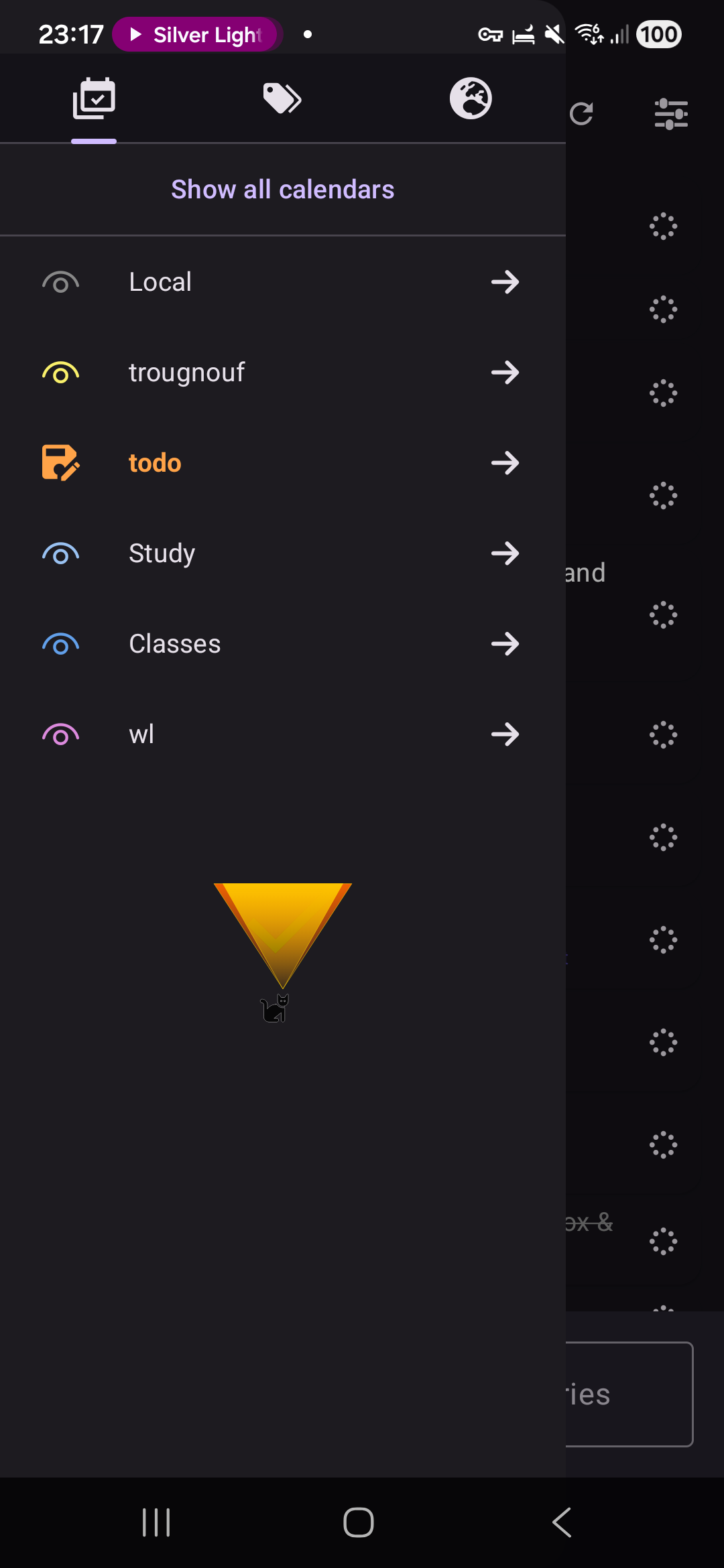
Task: Go back using system back button
Action: click(x=562, y=1522)
